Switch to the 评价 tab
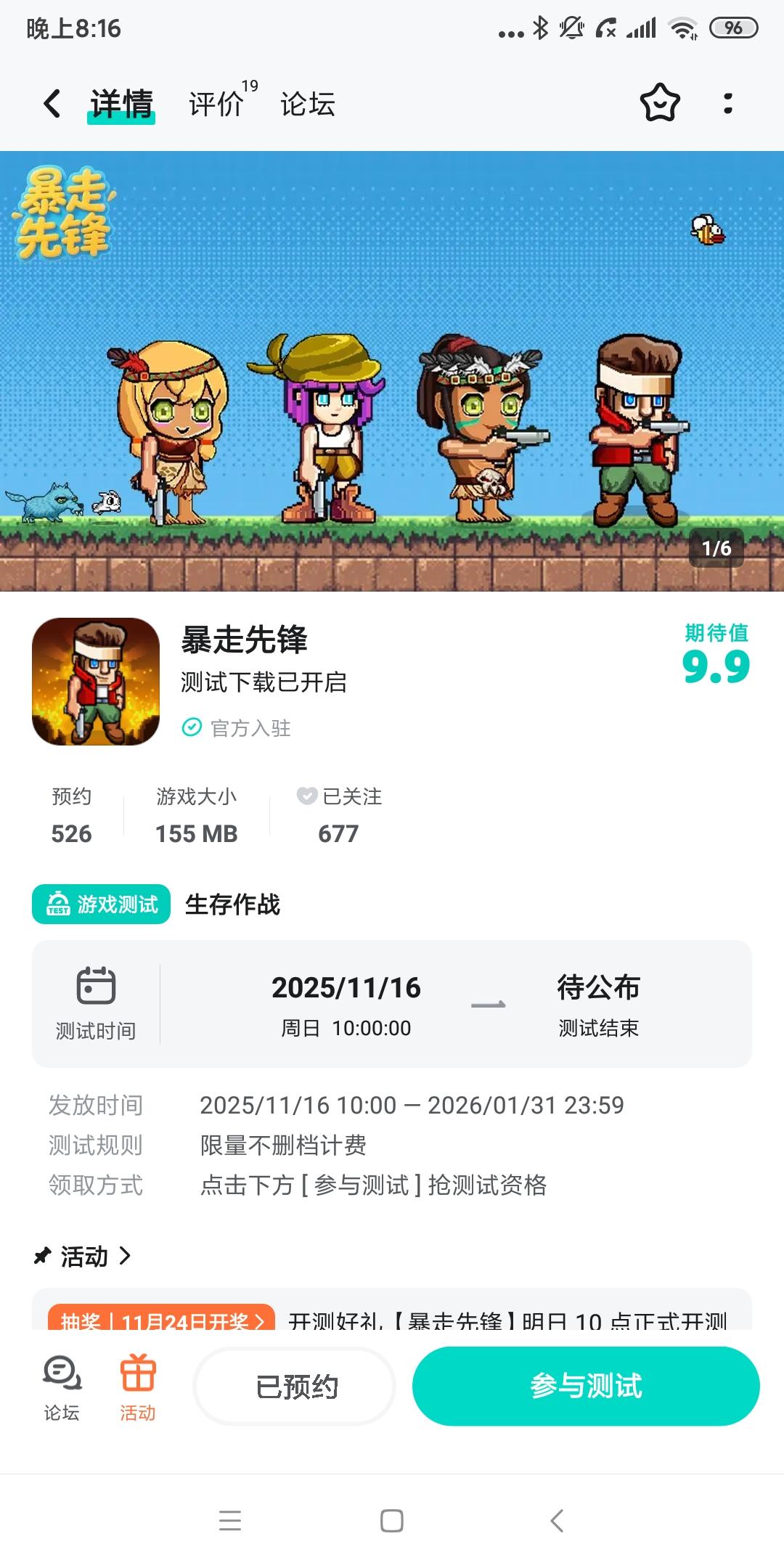The height and width of the screenshot is (1568, 784). click(215, 104)
